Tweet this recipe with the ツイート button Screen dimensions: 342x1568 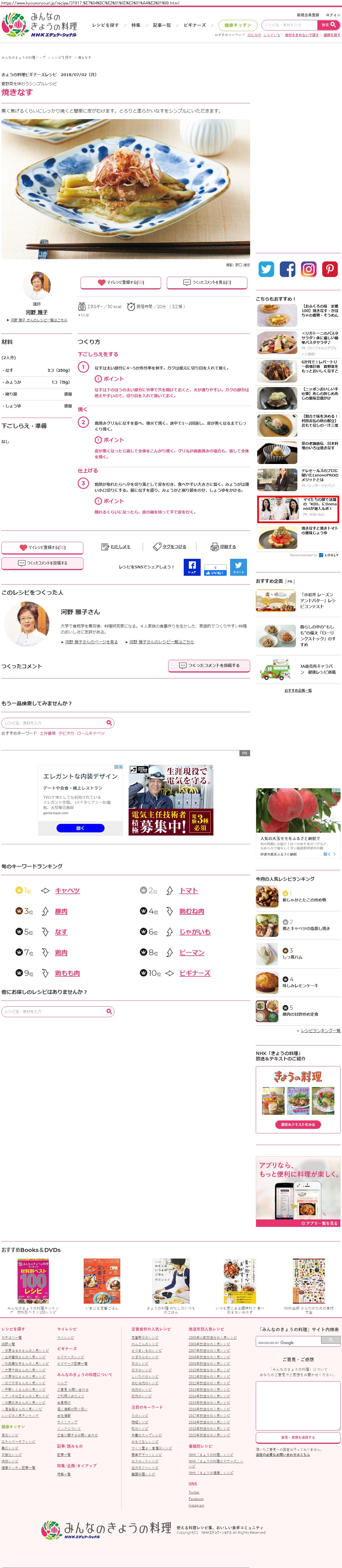239,567
